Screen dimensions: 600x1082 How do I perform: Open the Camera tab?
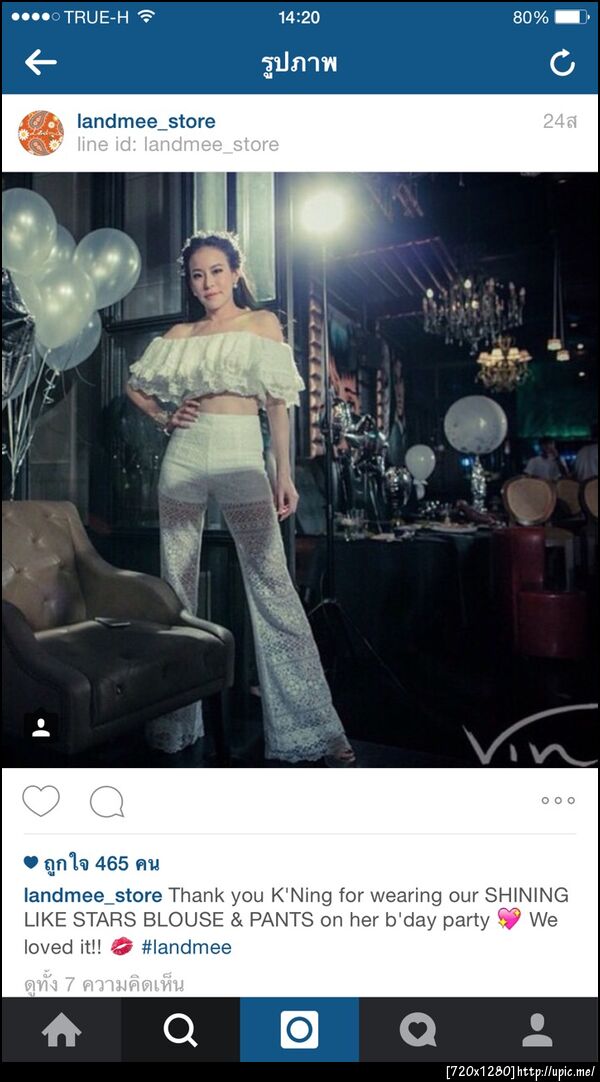[x=299, y=1030]
